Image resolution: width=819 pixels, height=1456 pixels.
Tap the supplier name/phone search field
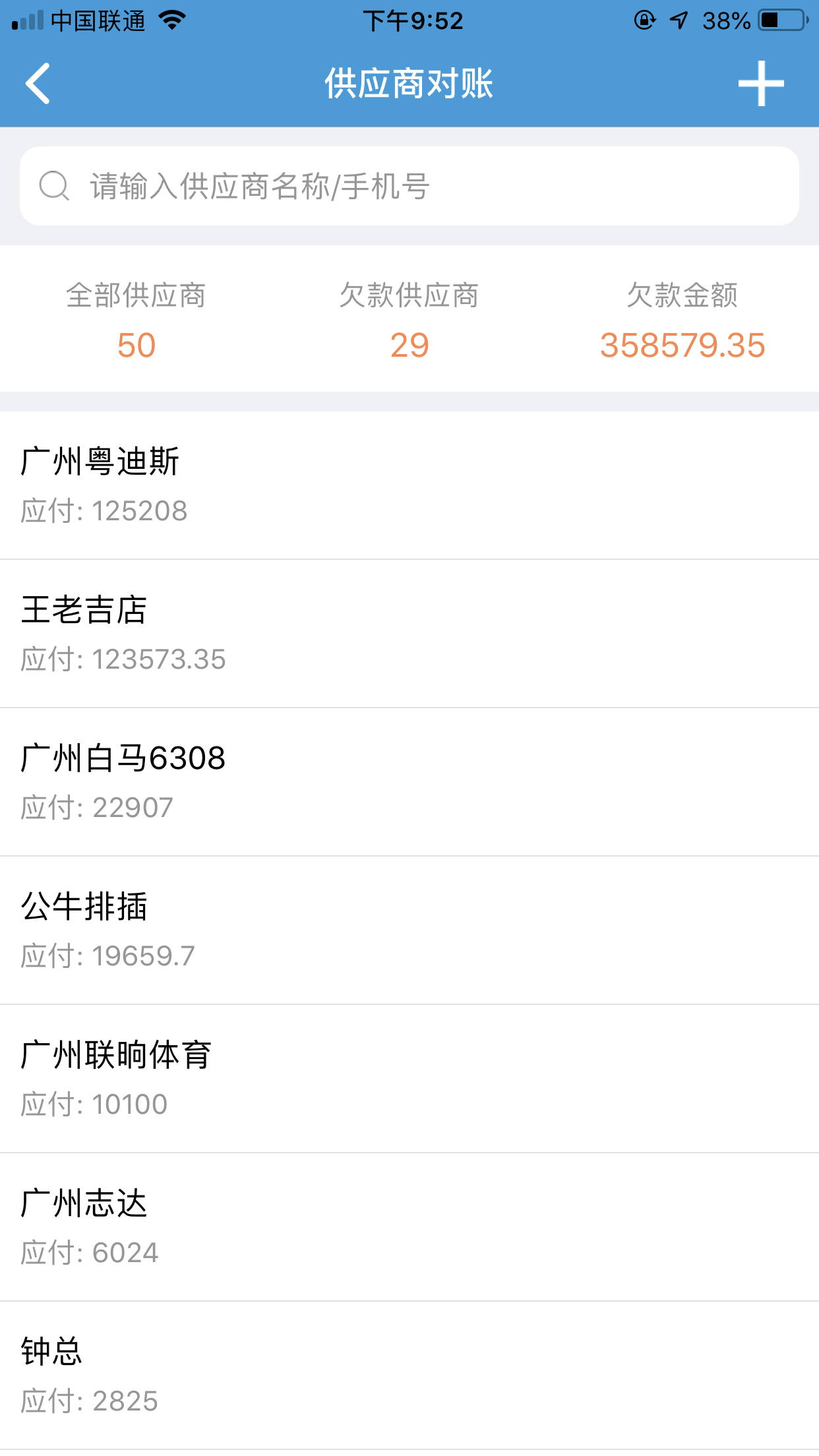tap(409, 186)
